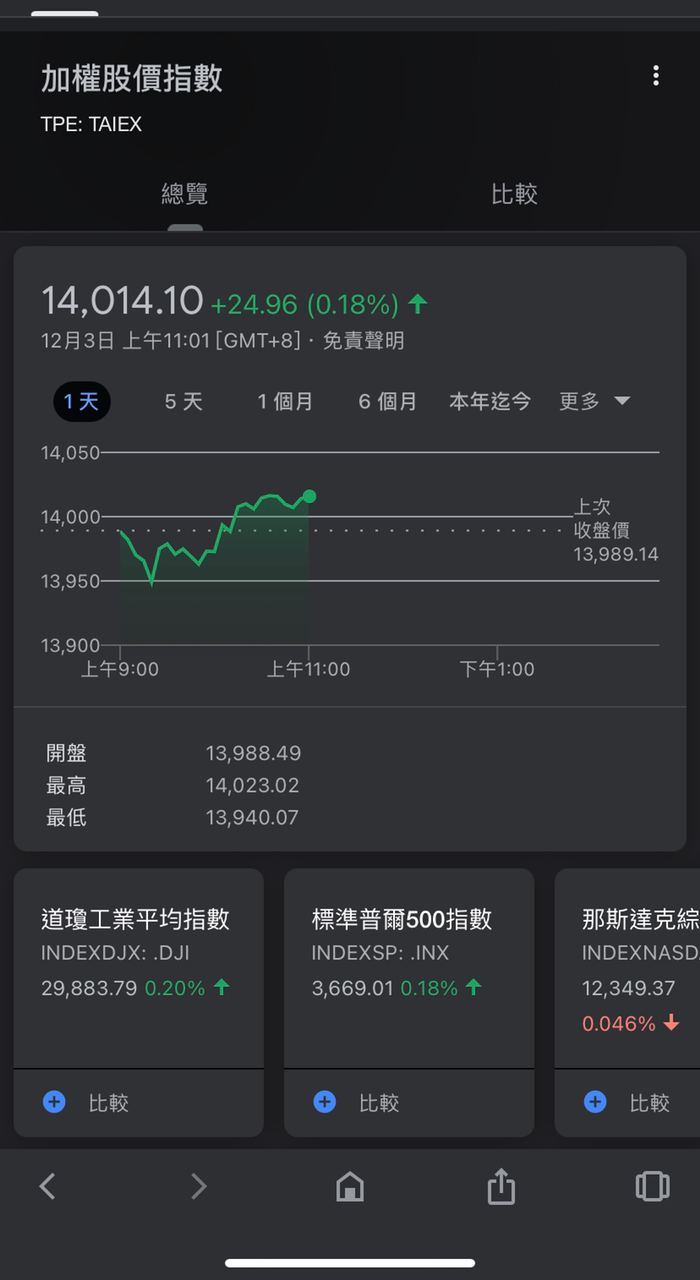Image resolution: width=700 pixels, height=1280 pixels.
Task: Share this page
Action: click(x=500, y=1186)
